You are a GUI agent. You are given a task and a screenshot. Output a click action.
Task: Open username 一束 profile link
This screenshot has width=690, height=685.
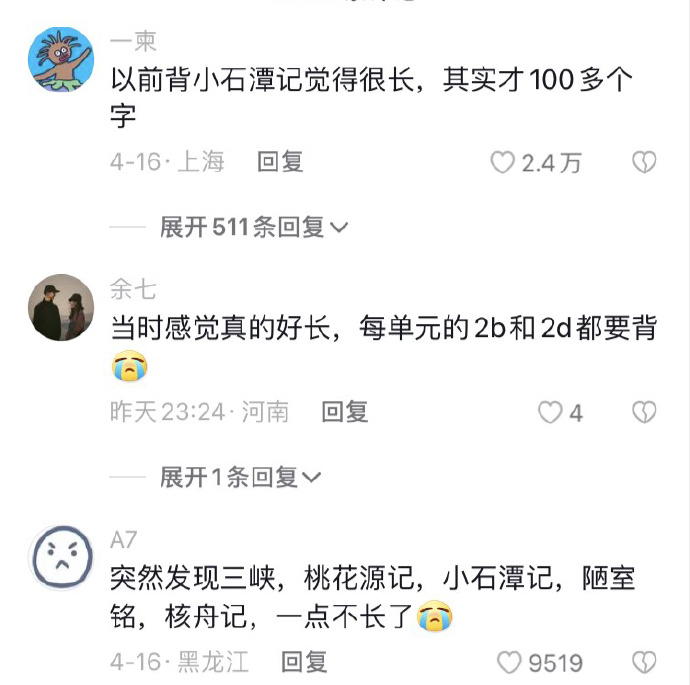pyautogui.click(x=133, y=41)
